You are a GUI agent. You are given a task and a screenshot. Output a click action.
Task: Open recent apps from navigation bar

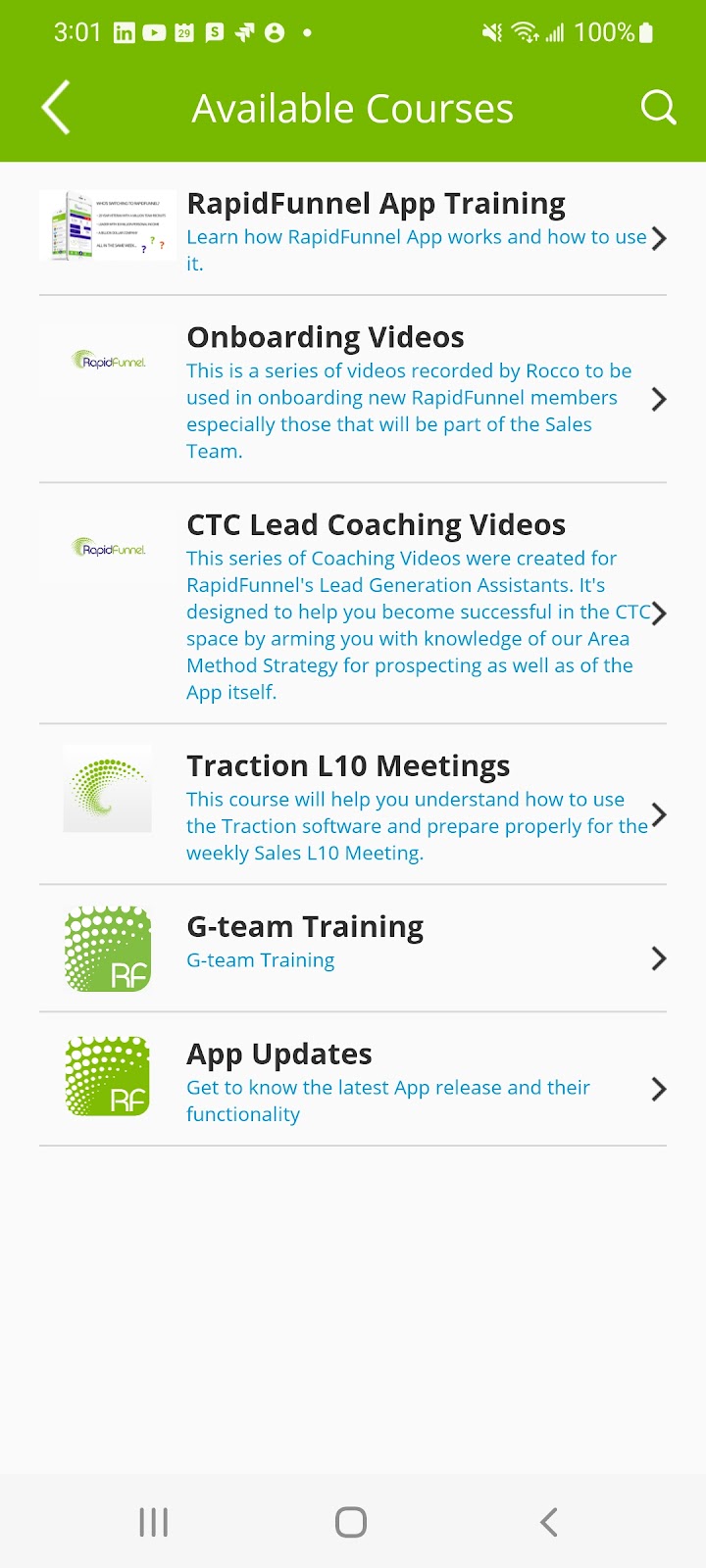[x=154, y=1522]
